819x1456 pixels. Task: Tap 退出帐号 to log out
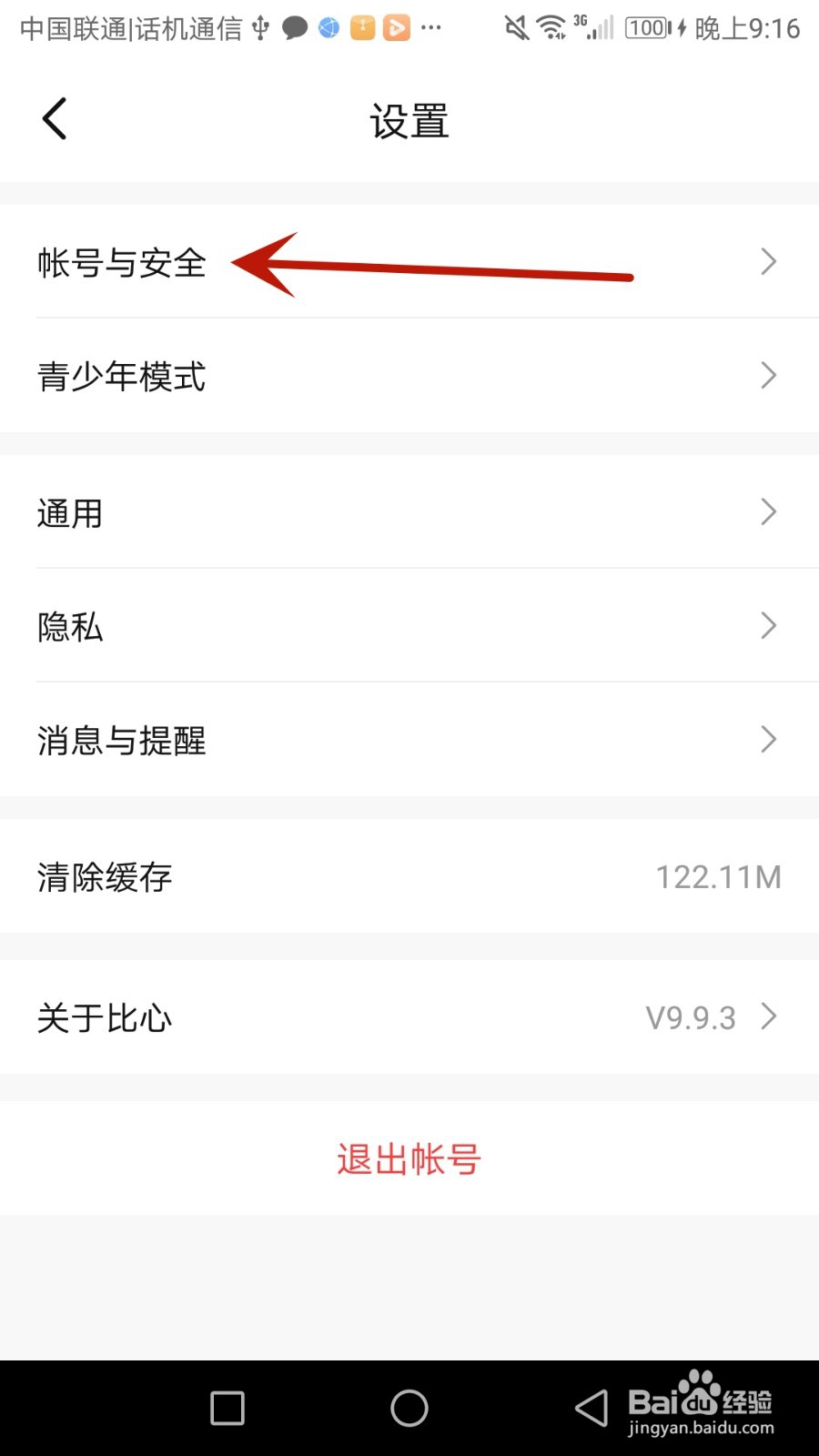tap(408, 1158)
